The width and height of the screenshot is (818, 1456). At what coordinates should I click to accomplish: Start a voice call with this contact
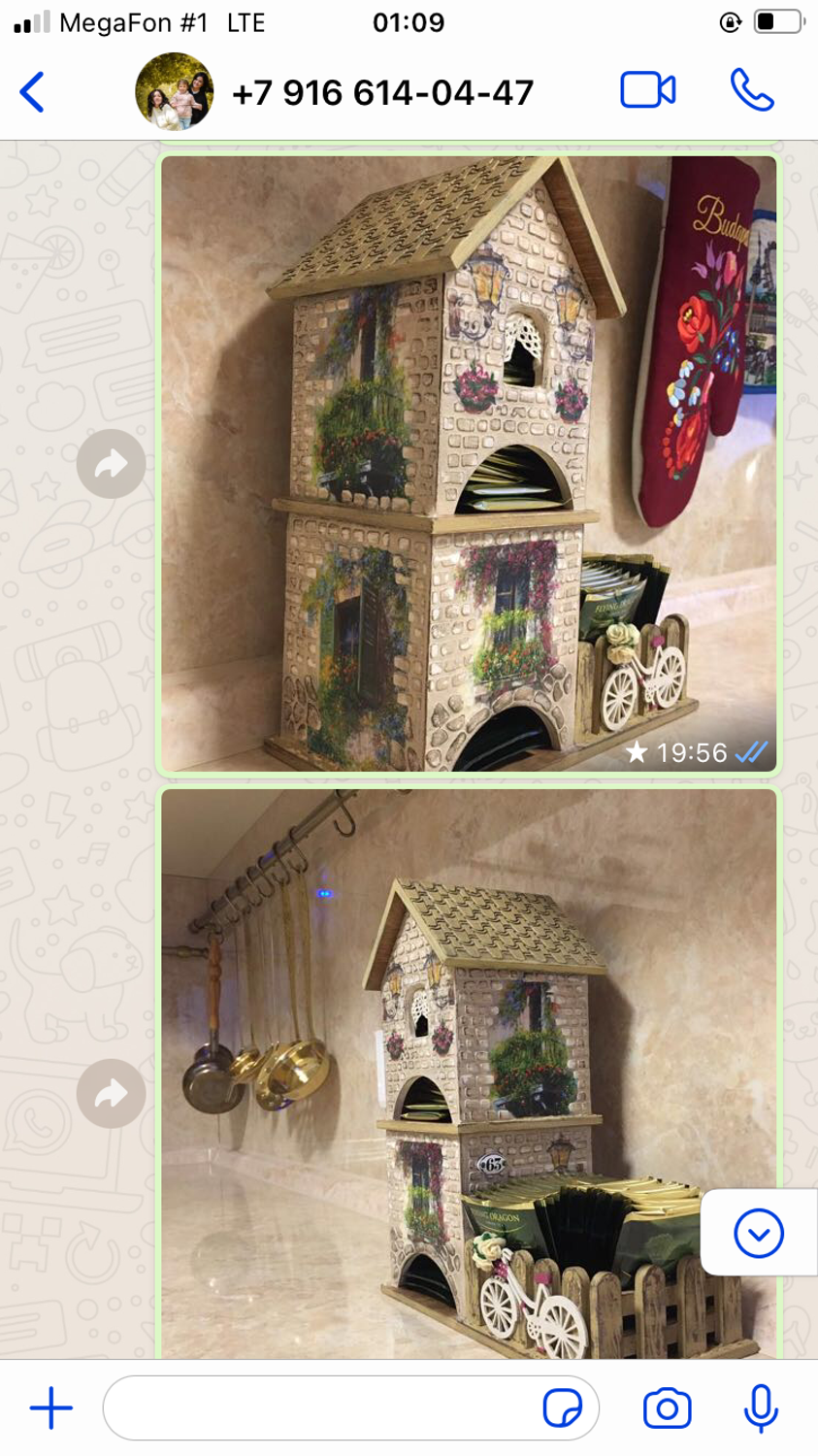[x=751, y=91]
